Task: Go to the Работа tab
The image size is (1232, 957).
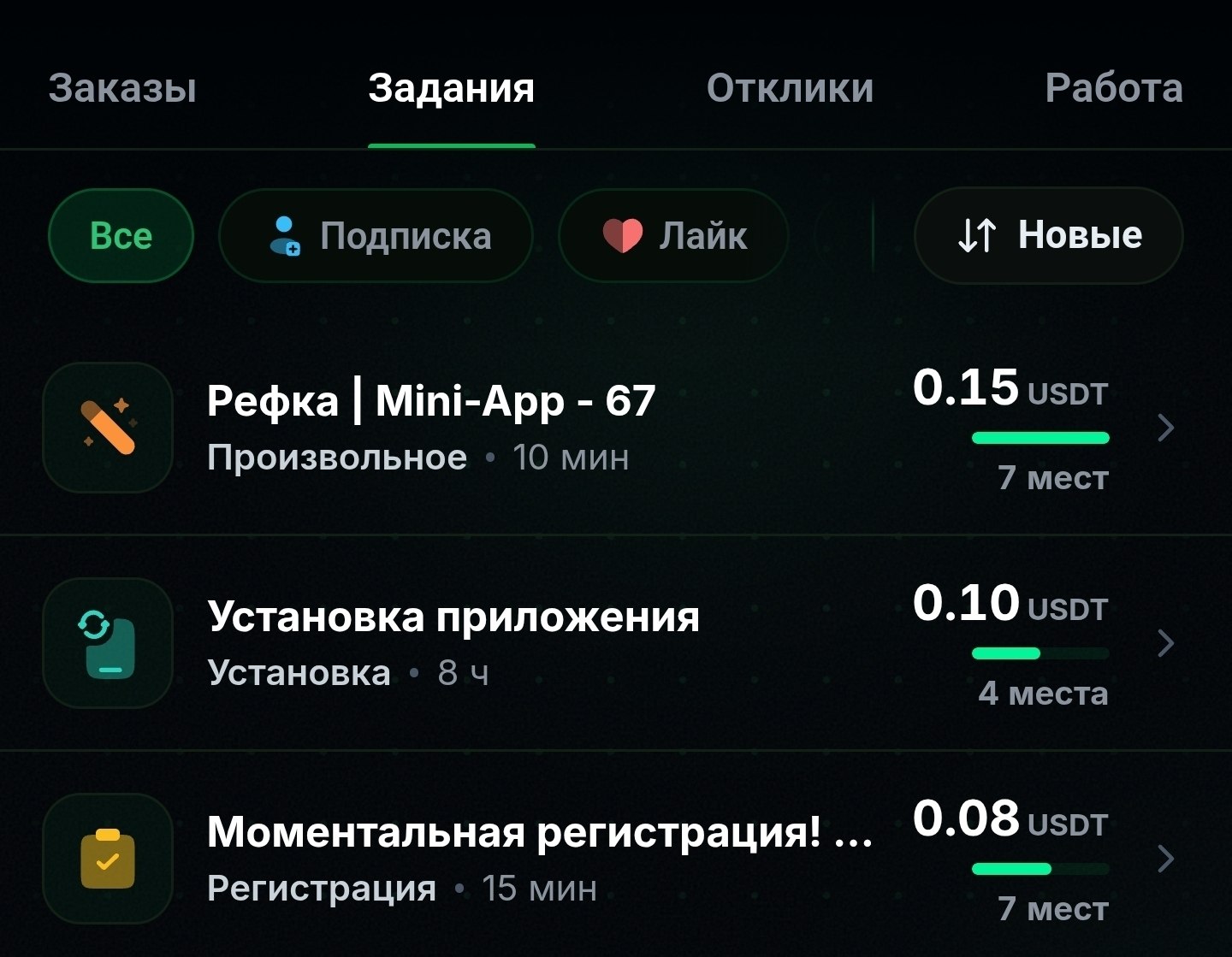Action: click(x=1114, y=88)
